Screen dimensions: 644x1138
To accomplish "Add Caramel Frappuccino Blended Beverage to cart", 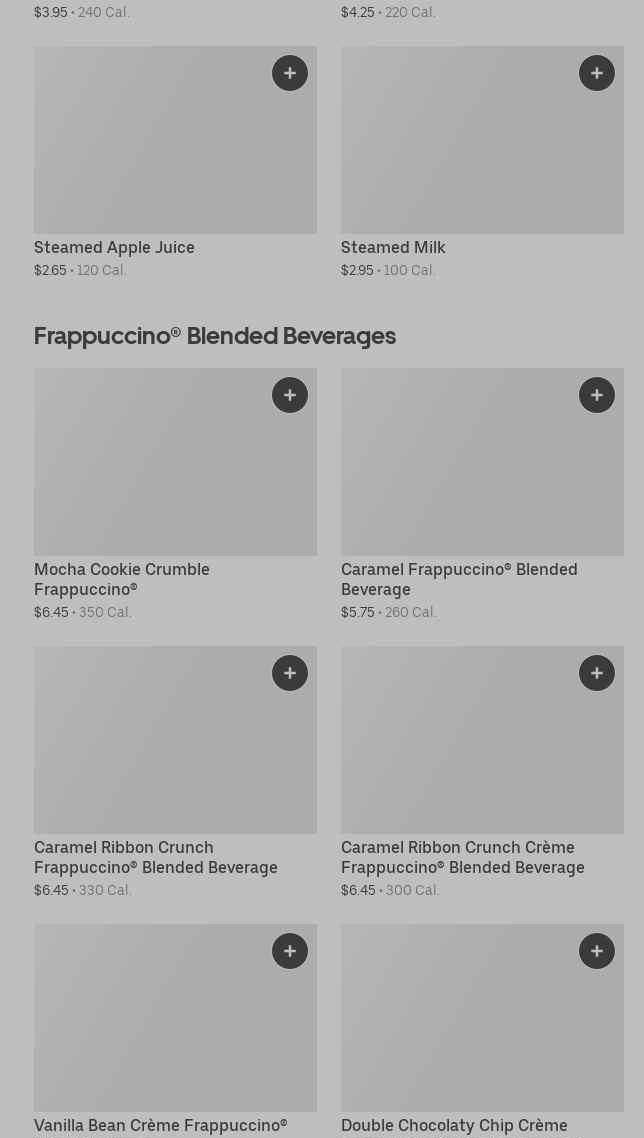I will click(597, 395).
